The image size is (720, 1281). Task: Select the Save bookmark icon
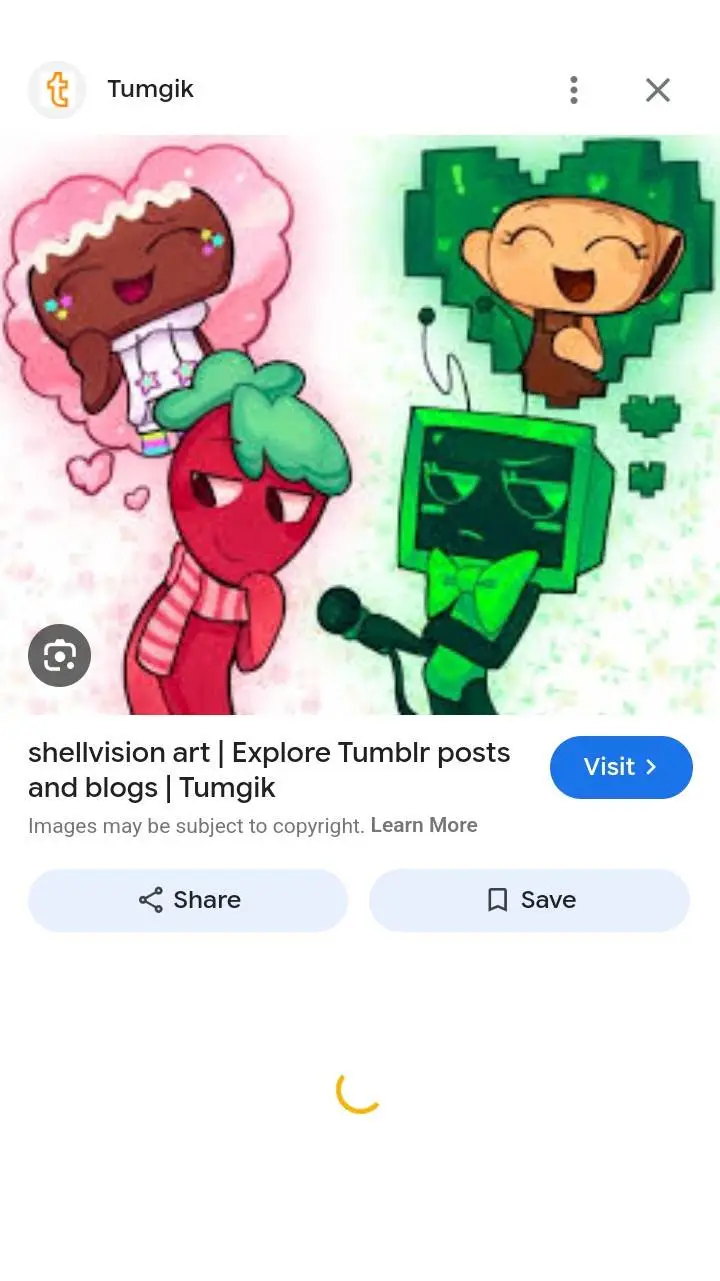(x=497, y=899)
